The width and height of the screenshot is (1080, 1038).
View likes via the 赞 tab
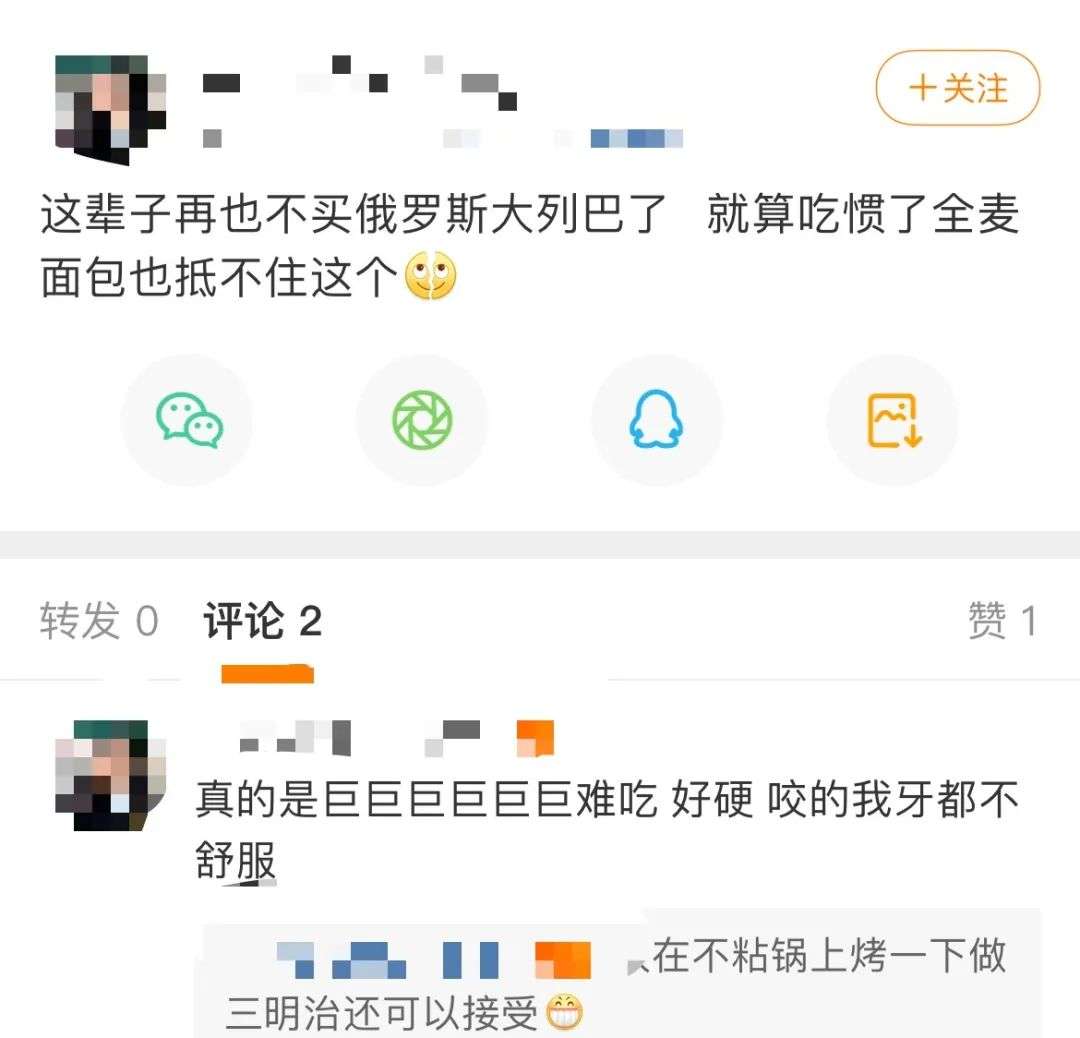tap(1001, 622)
